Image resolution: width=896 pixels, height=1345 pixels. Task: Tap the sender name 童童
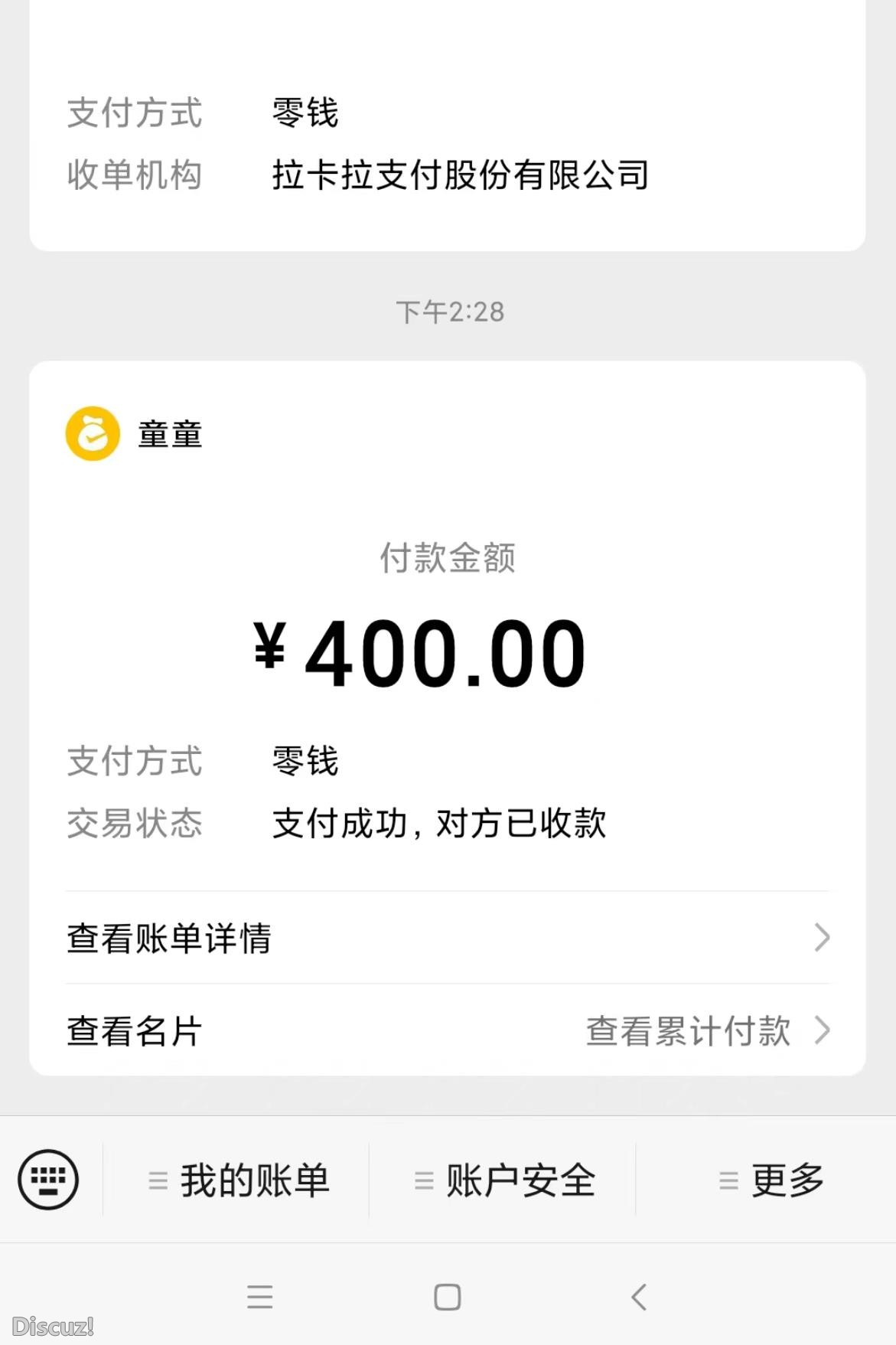[170, 433]
